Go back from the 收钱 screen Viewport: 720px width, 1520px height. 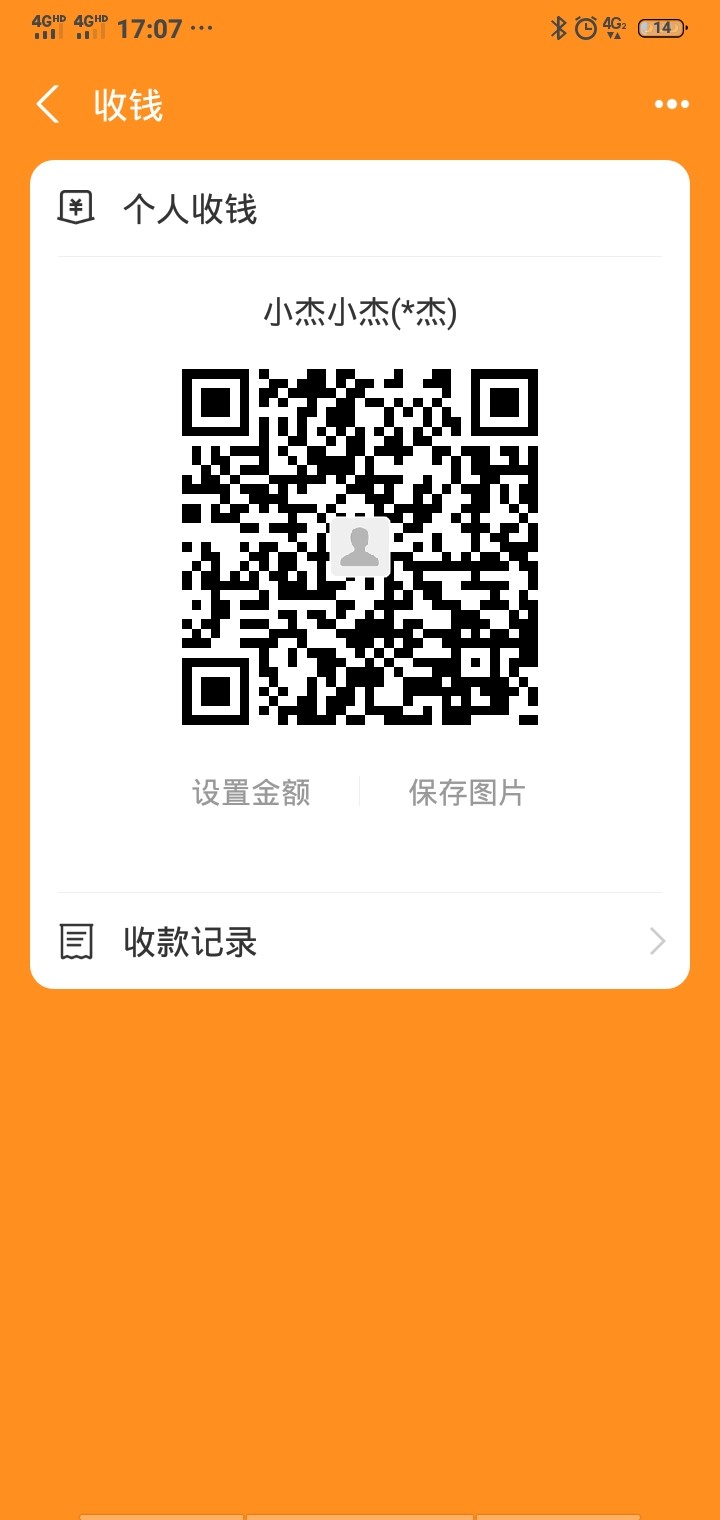47,104
